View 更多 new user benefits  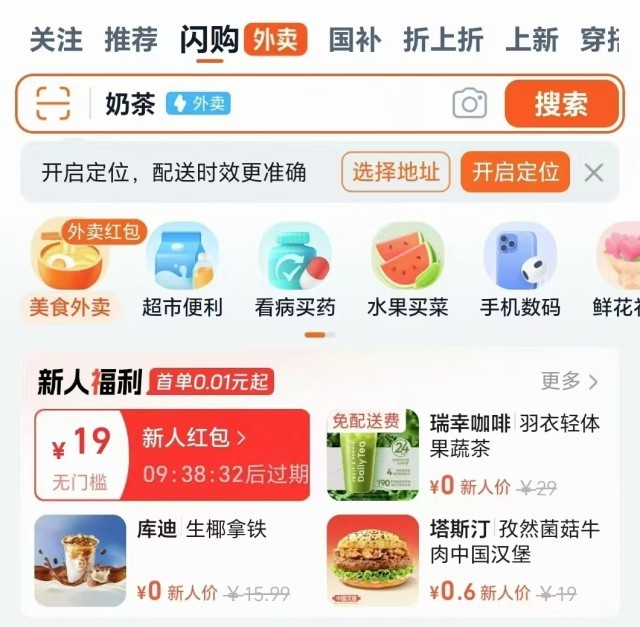point(570,381)
